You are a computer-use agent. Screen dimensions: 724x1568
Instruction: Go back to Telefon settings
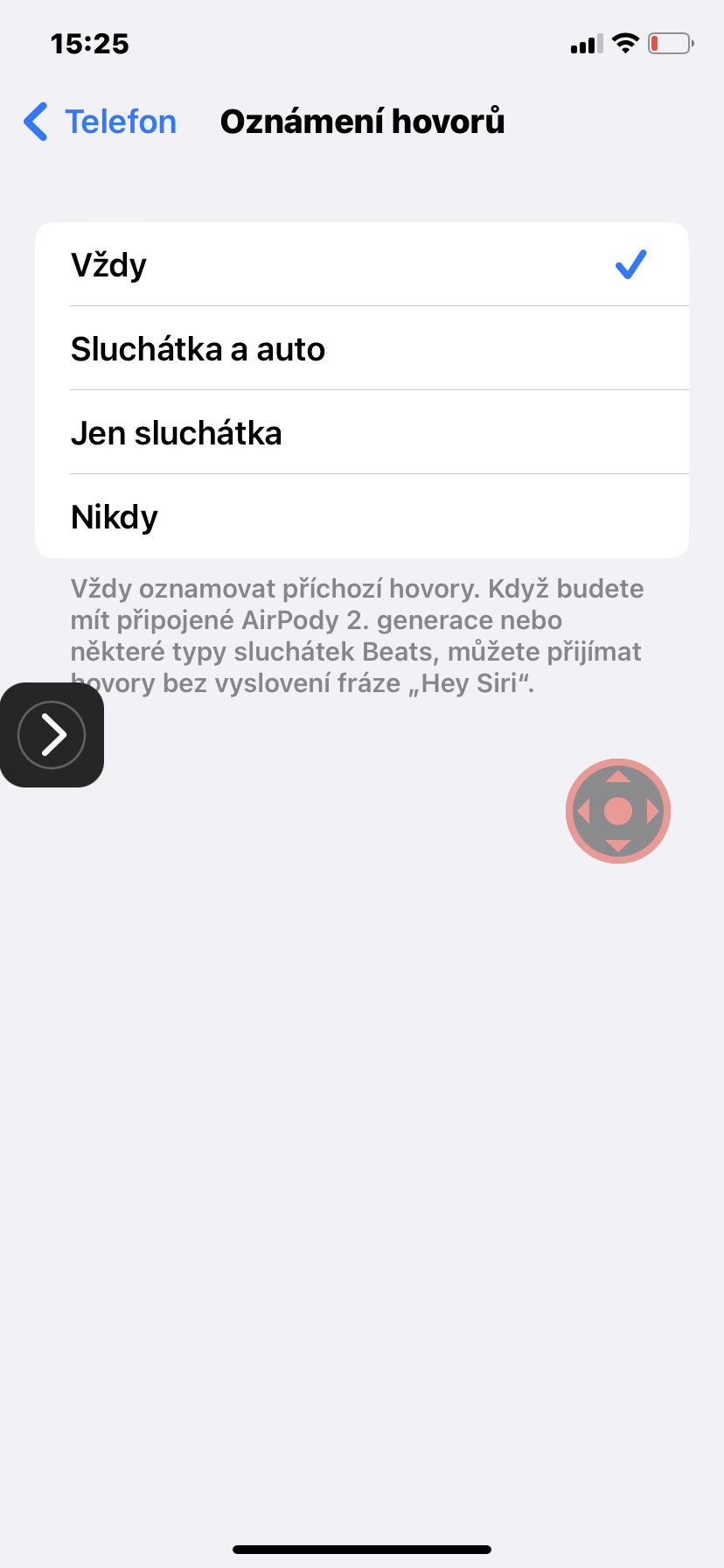click(x=100, y=122)
